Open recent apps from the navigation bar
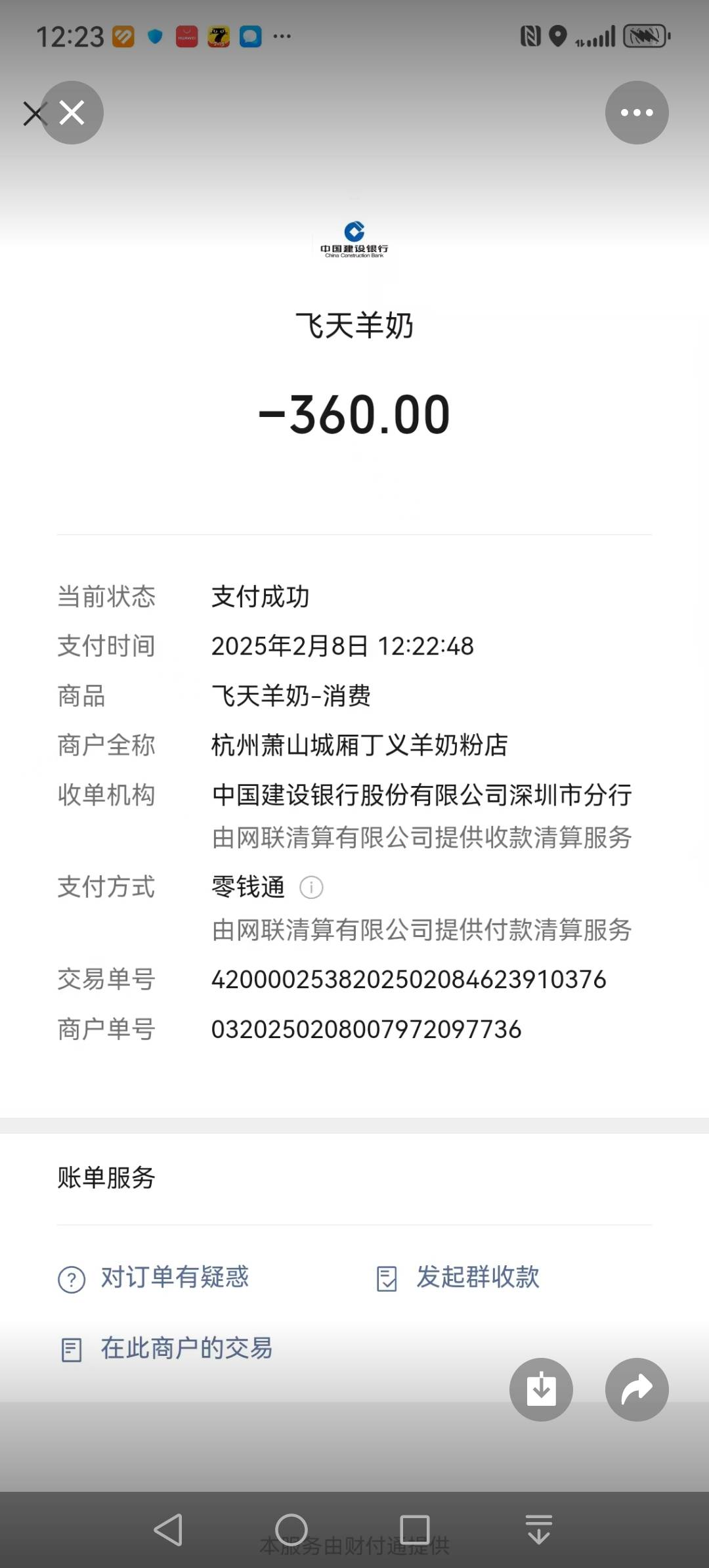709x1568 pixels. (415, 1530)
